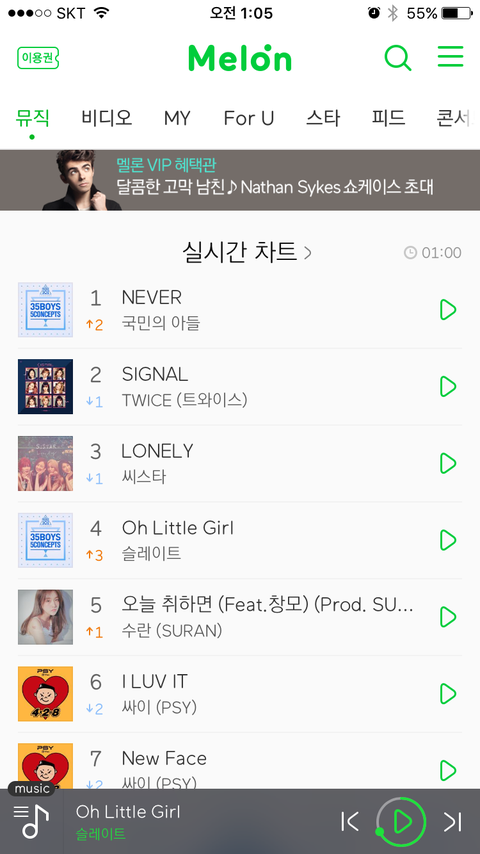Open the hamburger menu
The width and height of the screenshot is (480, 854).
[451, 57]
